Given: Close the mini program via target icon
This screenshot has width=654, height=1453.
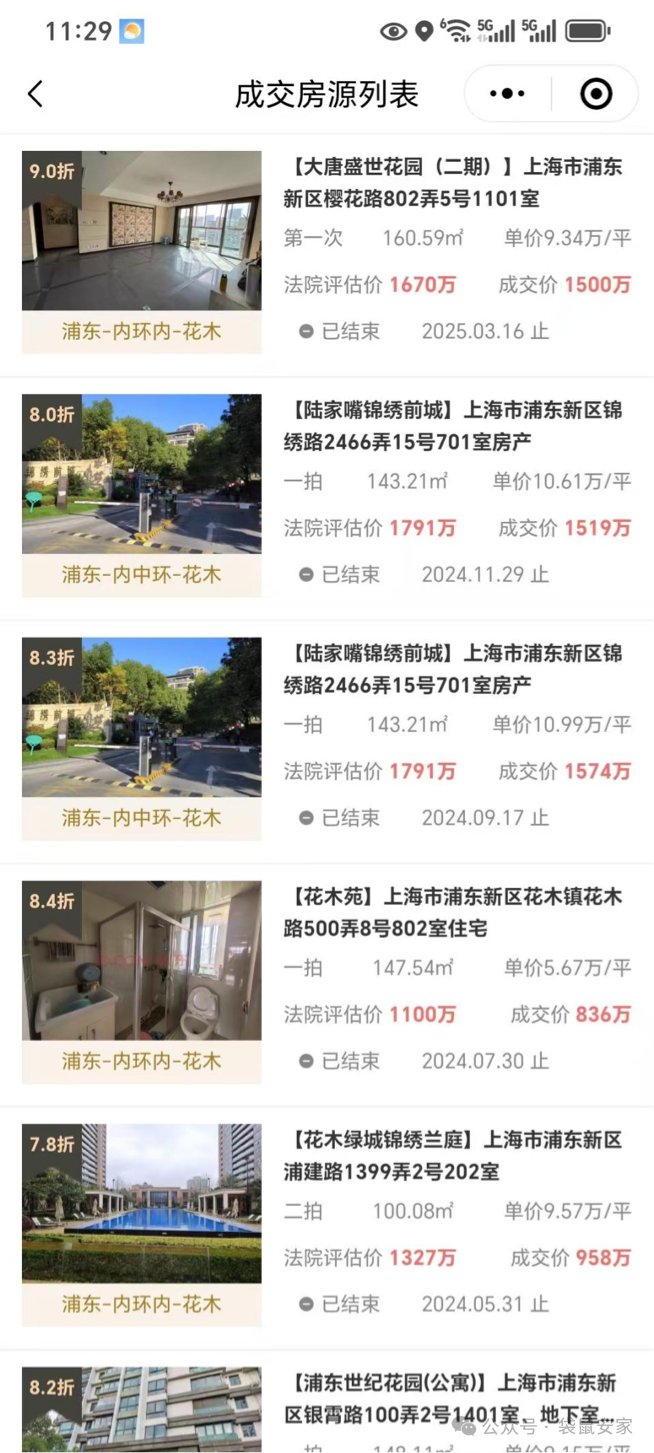Looking at the screenshot, I should coord(596,94).
